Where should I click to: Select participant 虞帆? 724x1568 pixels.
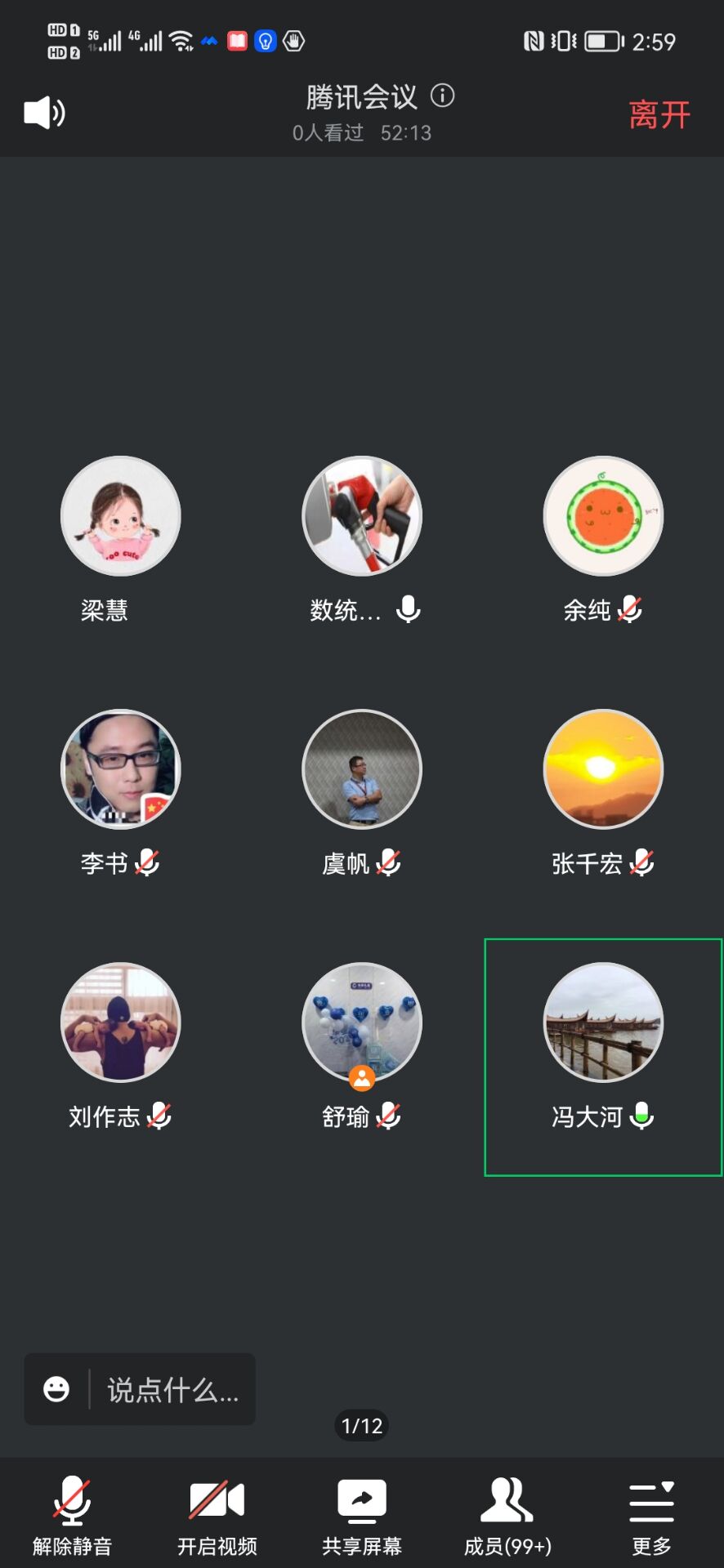click(x=362, y=770)
